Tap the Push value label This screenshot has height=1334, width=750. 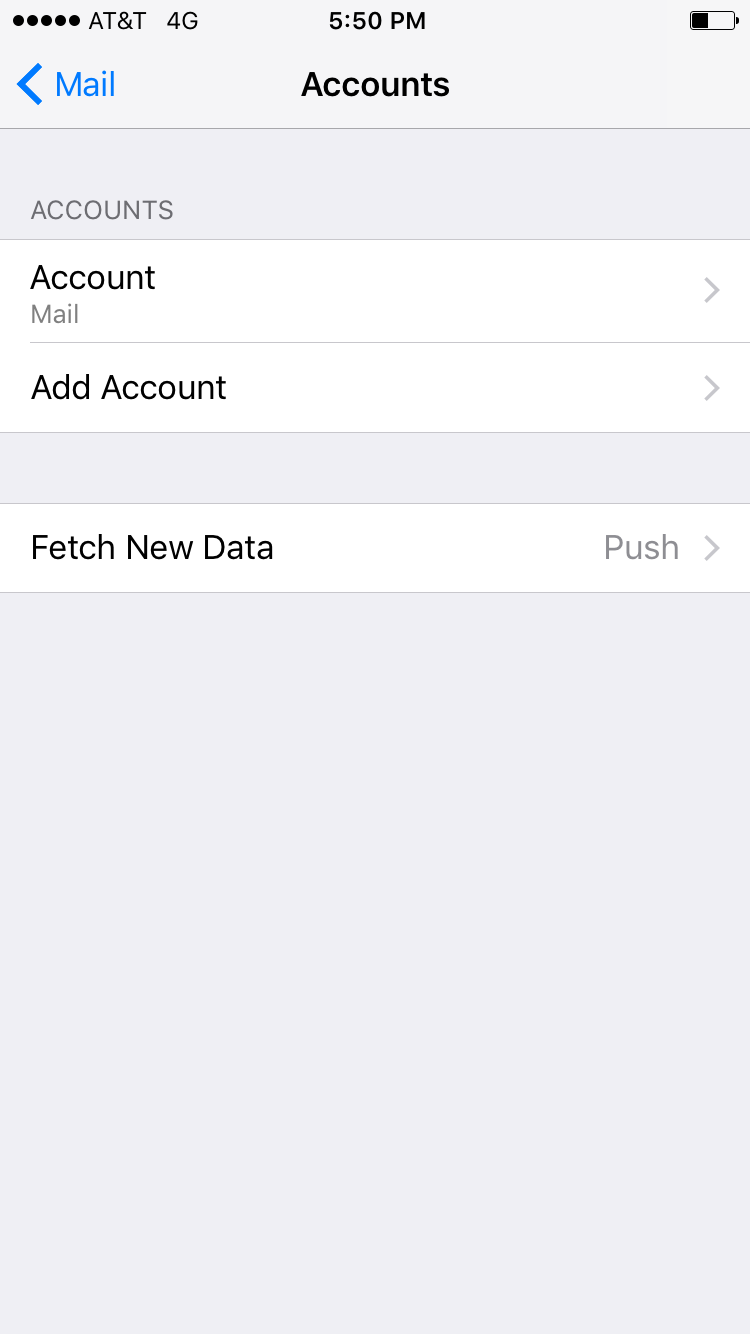pyautogui.click(x=641, y=548)
